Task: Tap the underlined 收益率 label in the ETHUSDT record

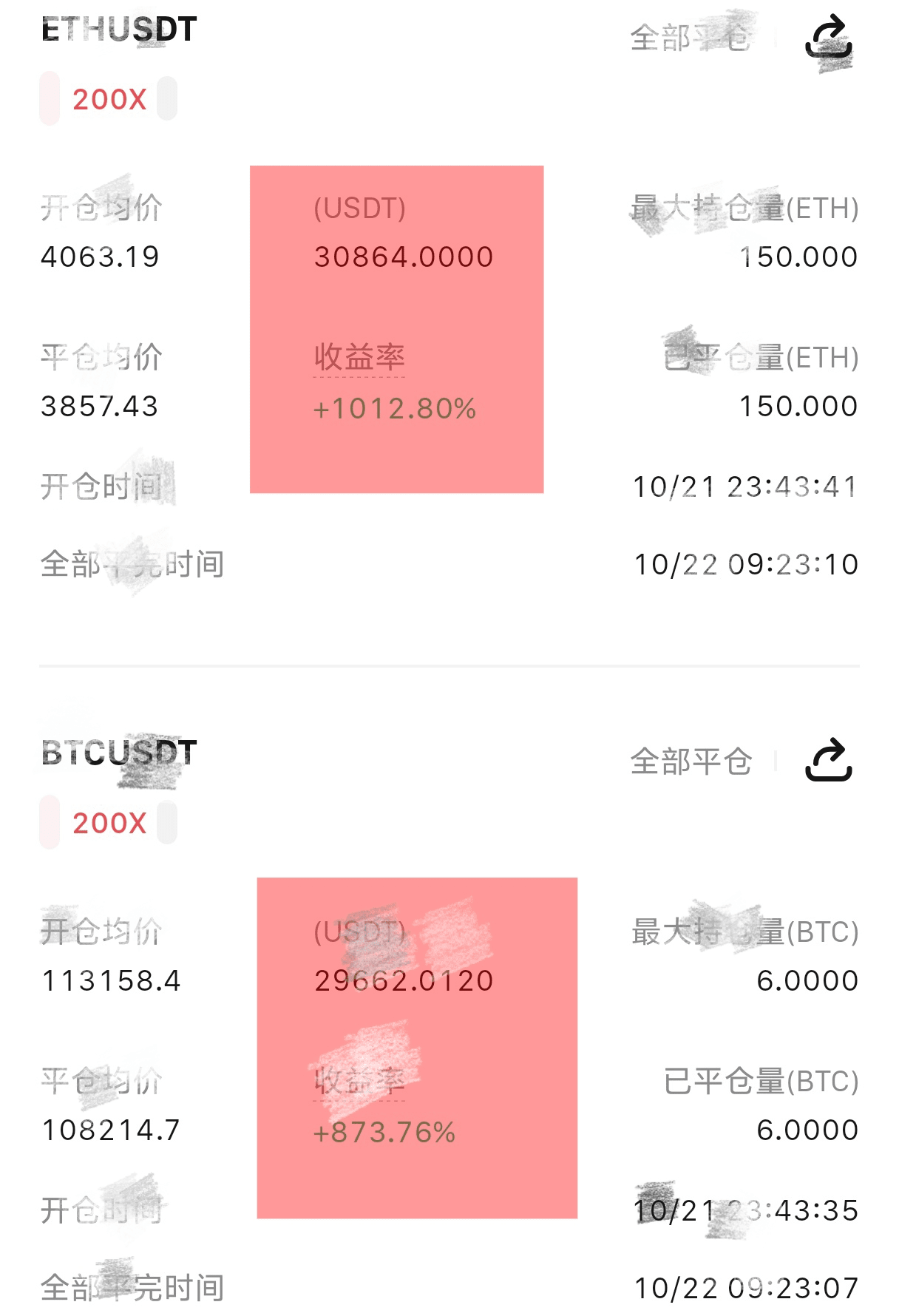Action: (359, 358)
